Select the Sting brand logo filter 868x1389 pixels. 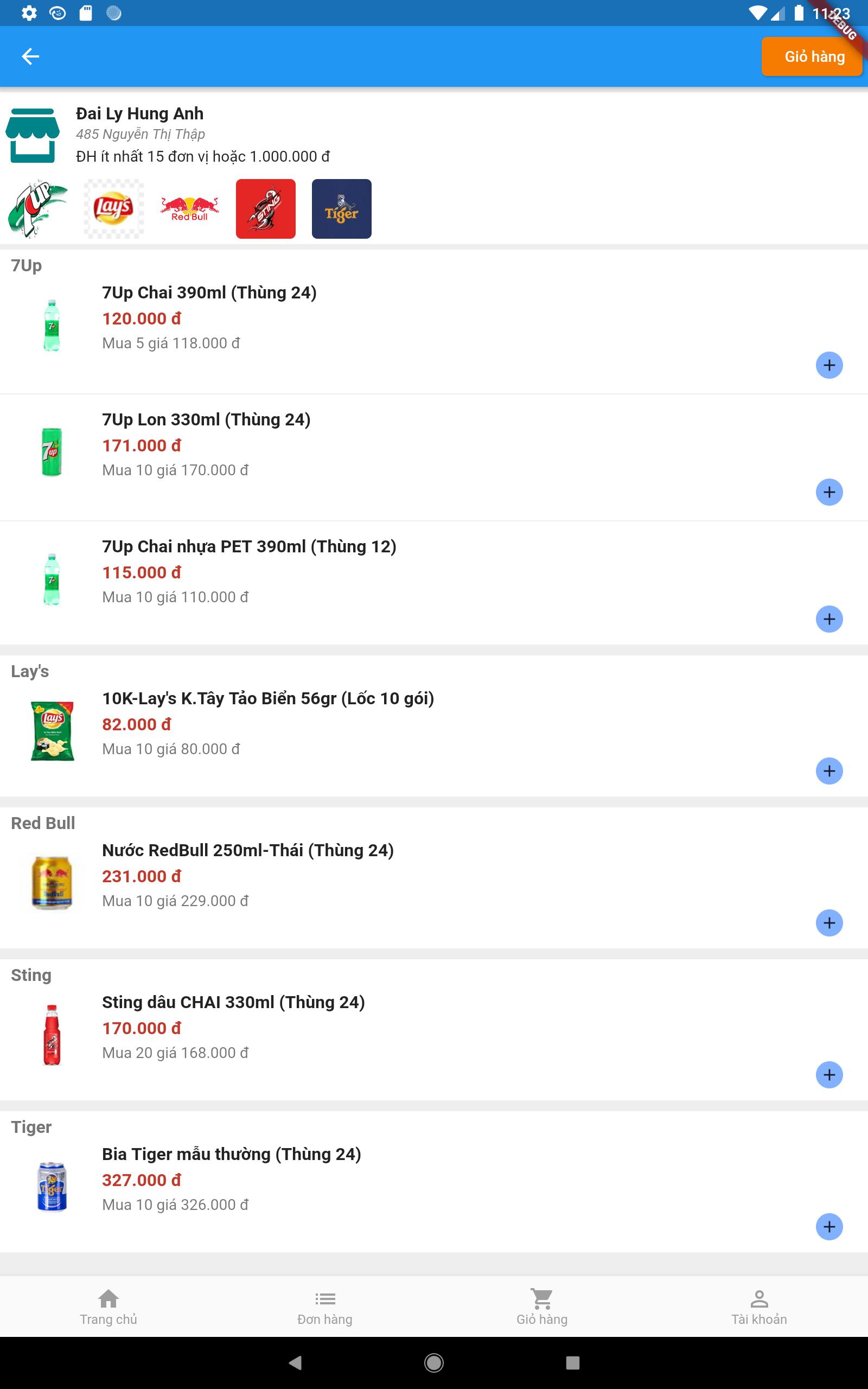pyautogui.click(x=266, y=209)
